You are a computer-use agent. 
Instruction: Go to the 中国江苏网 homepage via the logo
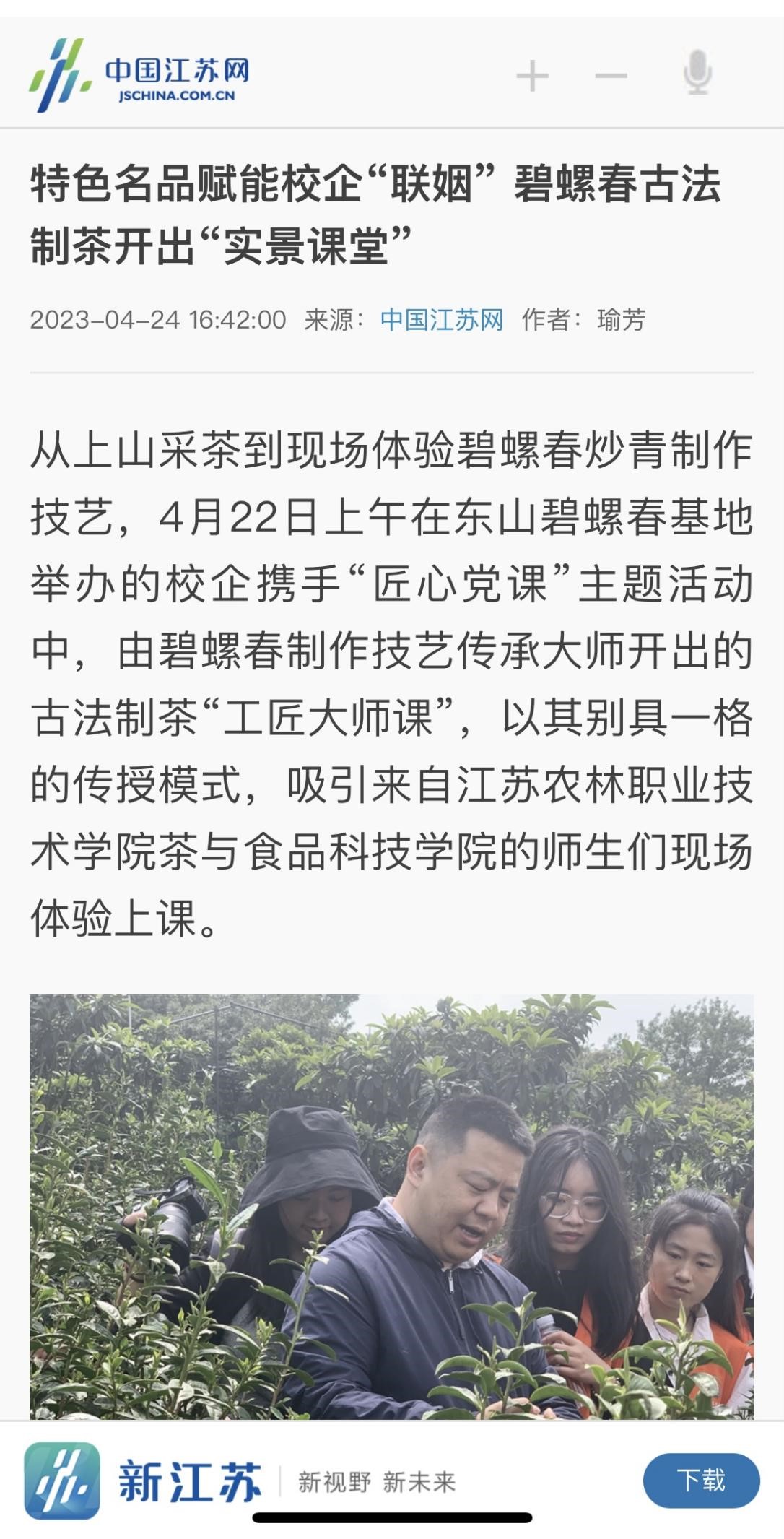coord(137,74)
